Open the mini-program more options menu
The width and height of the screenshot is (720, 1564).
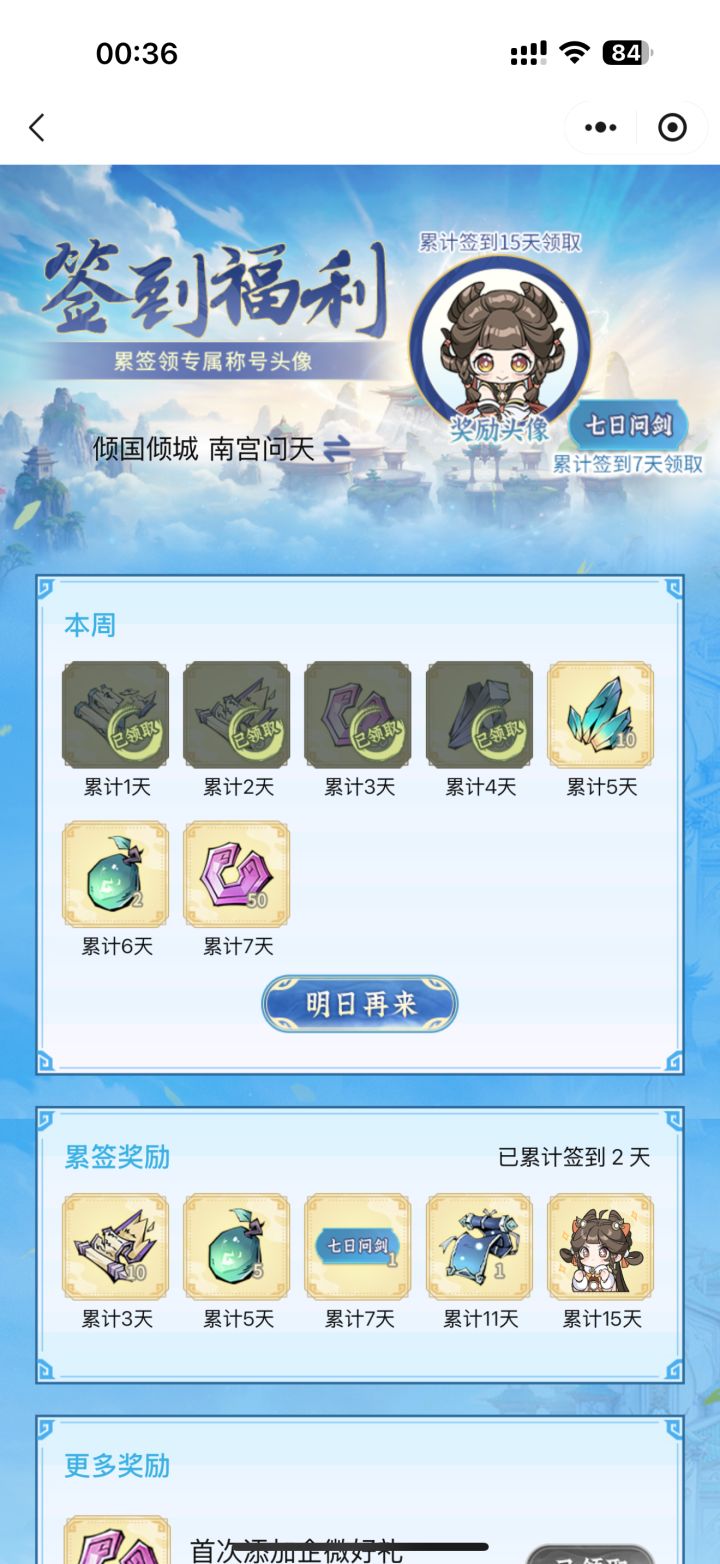[x=599, y=128]
